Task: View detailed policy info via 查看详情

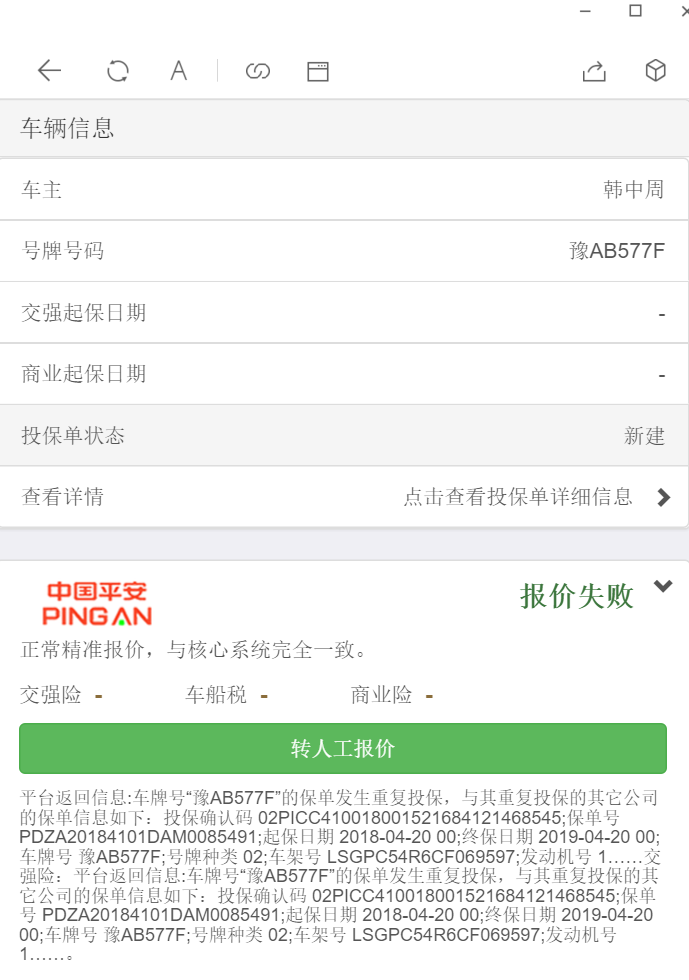Action: [x=345, y=497]
